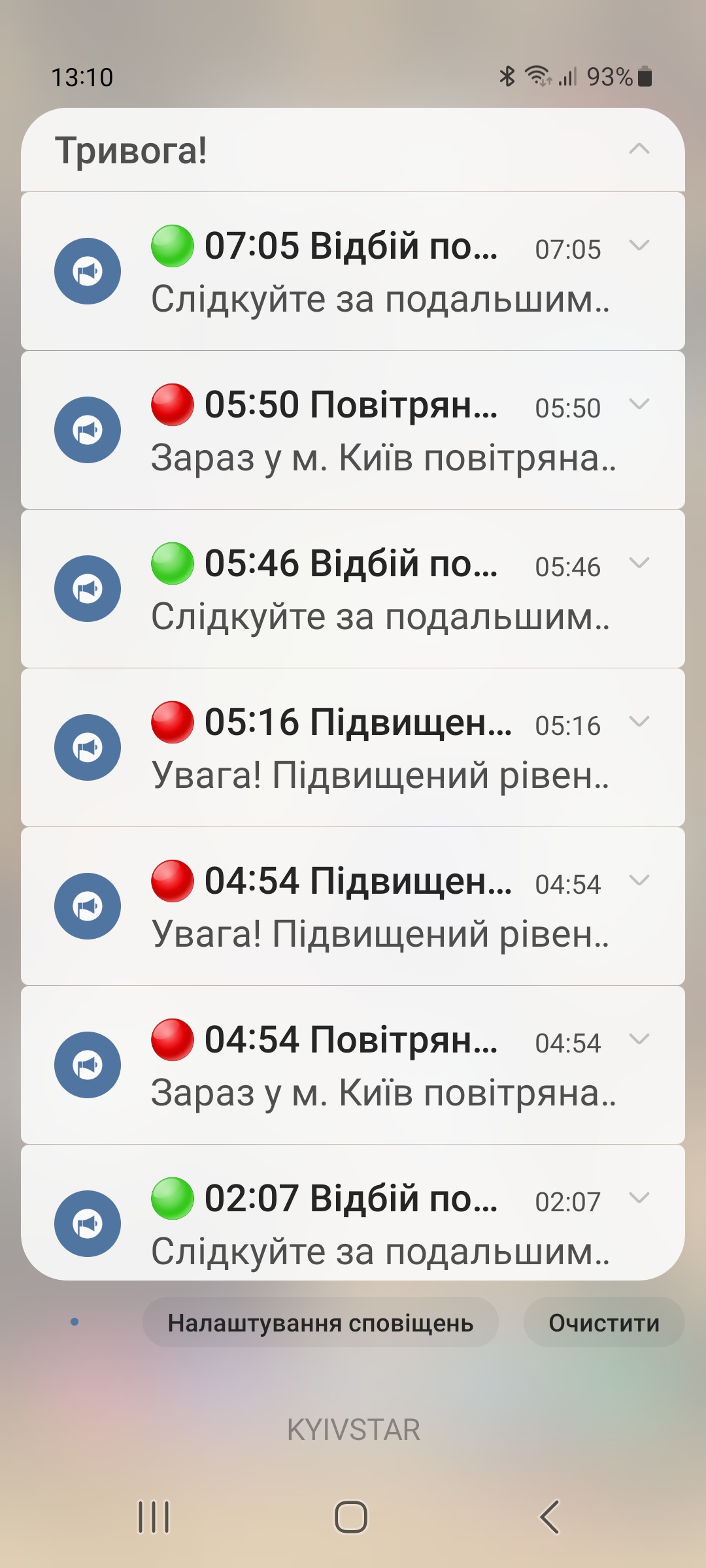Screen dimensions: 706x1568
Task: Open the 05:46 Відбій notification
Action: click(x=353, y=589)
